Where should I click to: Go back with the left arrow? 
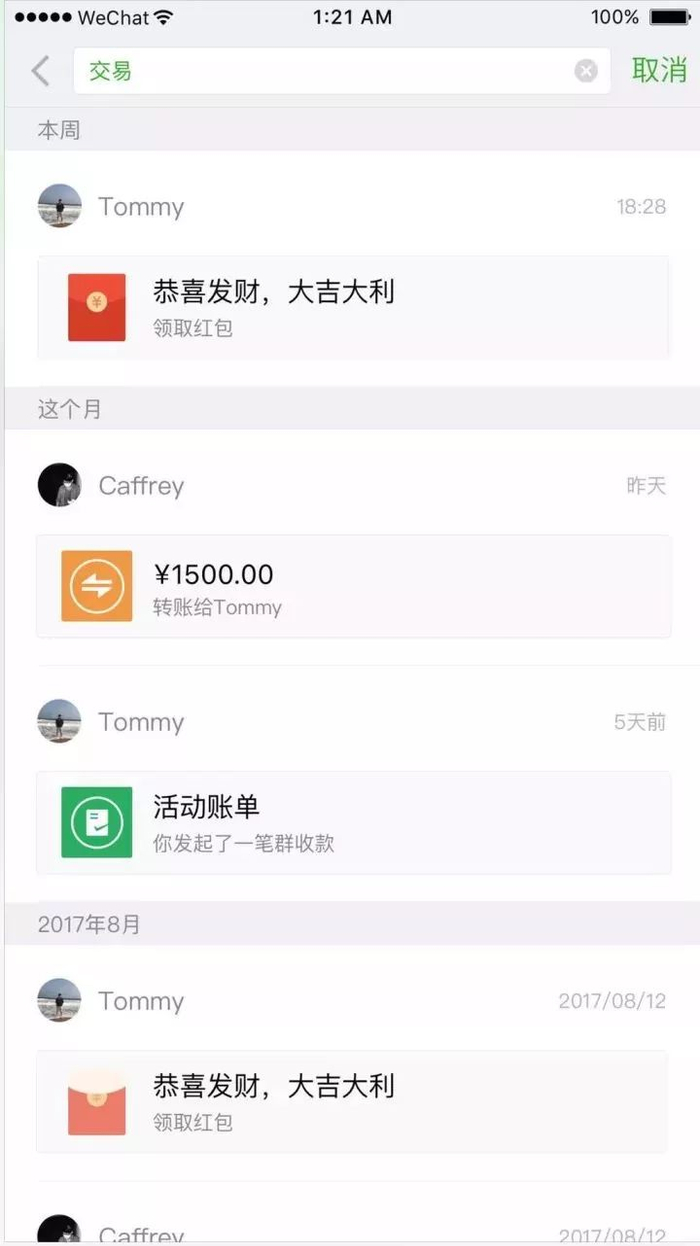[x=40, y=71]
